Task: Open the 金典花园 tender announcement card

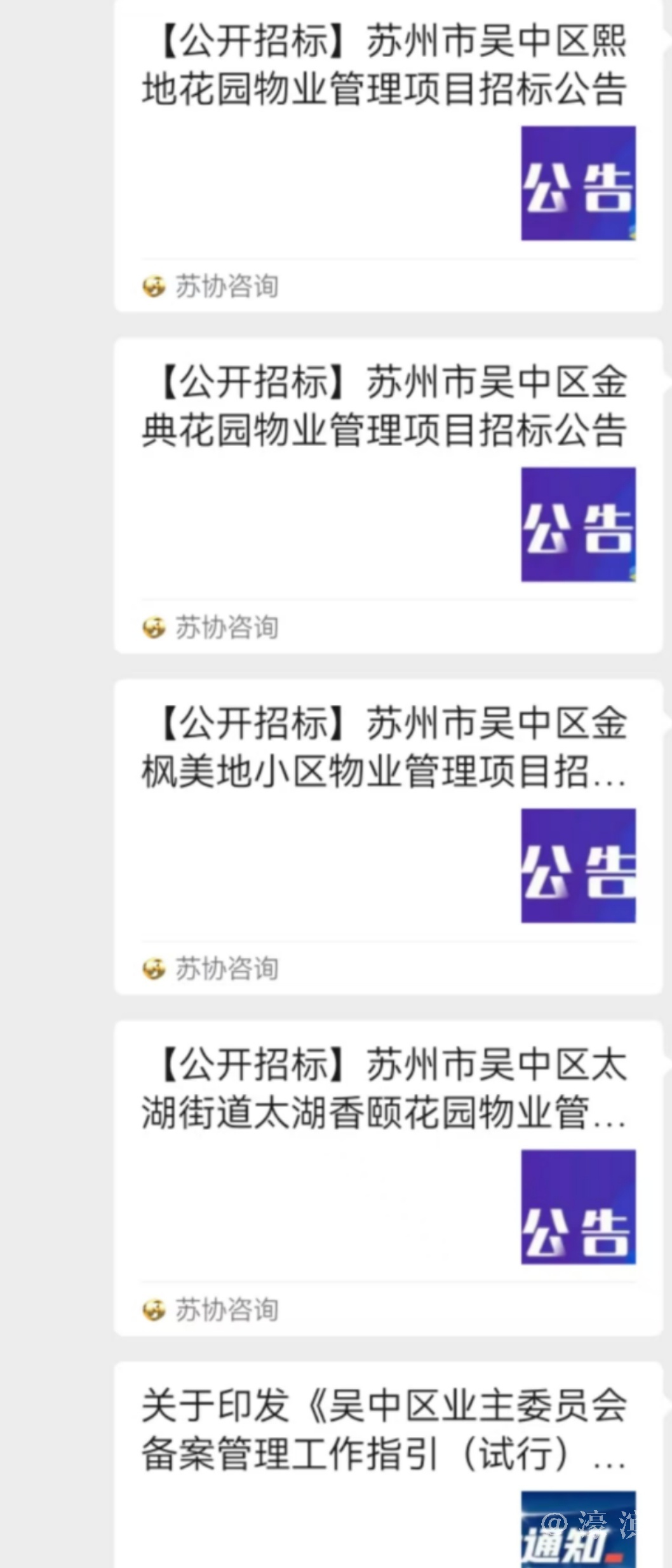Action: click(384, 406)
